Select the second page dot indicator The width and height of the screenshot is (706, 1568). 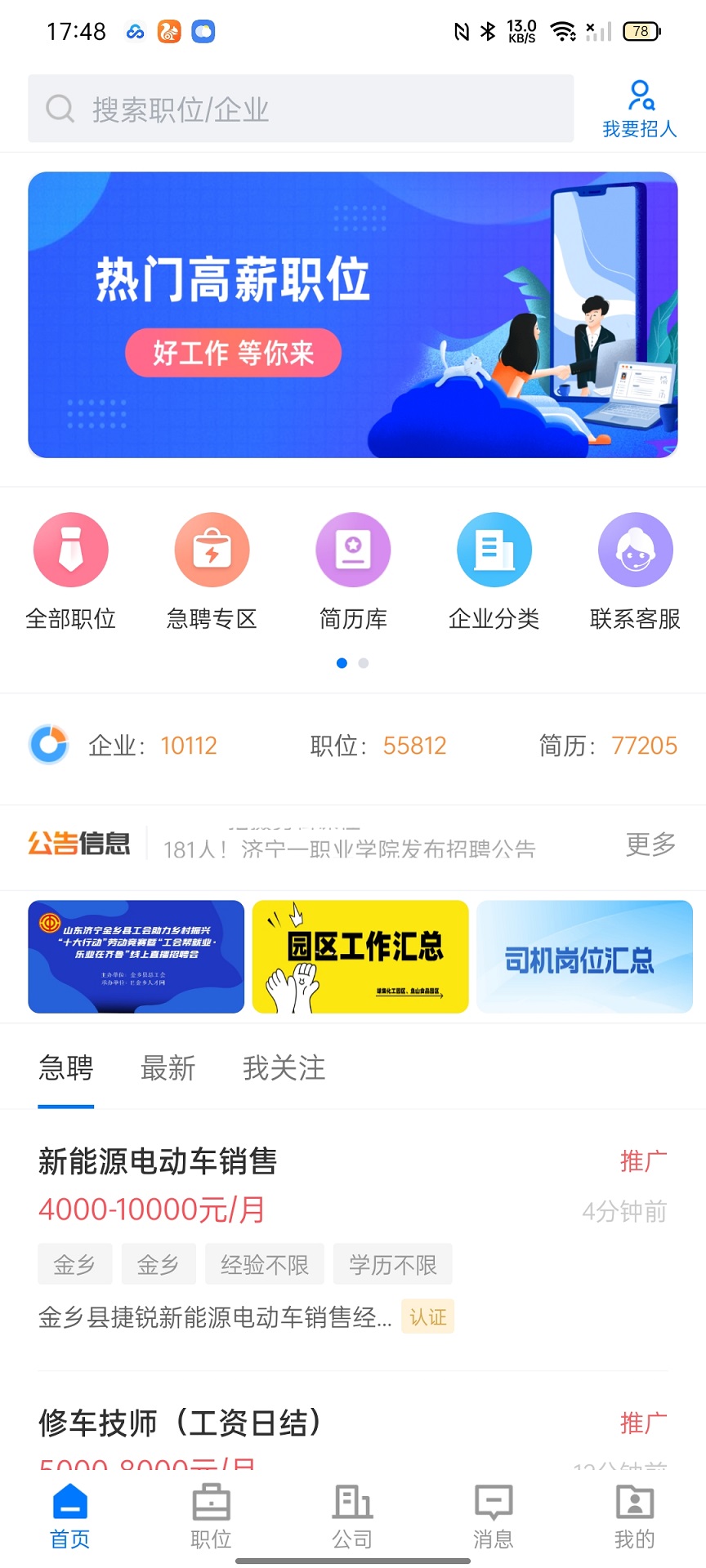(363, 663)
